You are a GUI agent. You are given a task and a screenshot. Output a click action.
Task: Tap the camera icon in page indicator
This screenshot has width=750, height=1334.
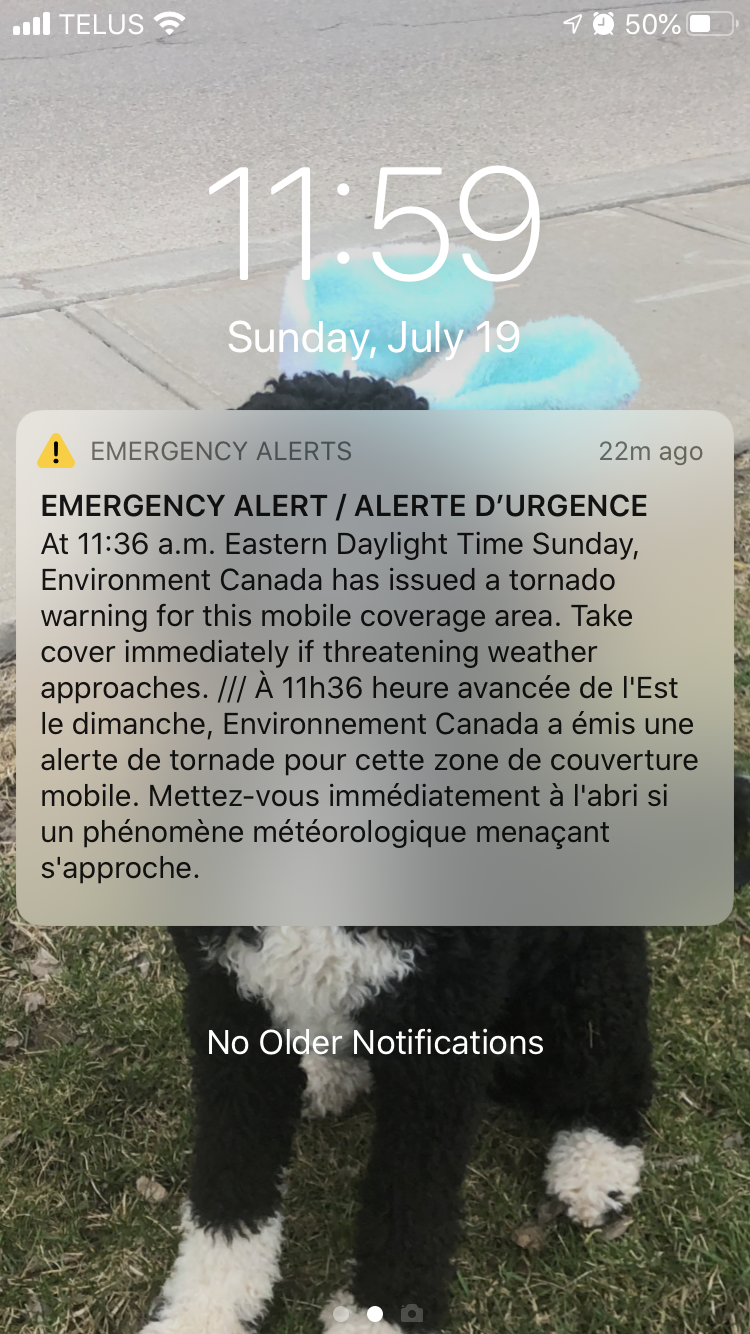coord(411,1313)
